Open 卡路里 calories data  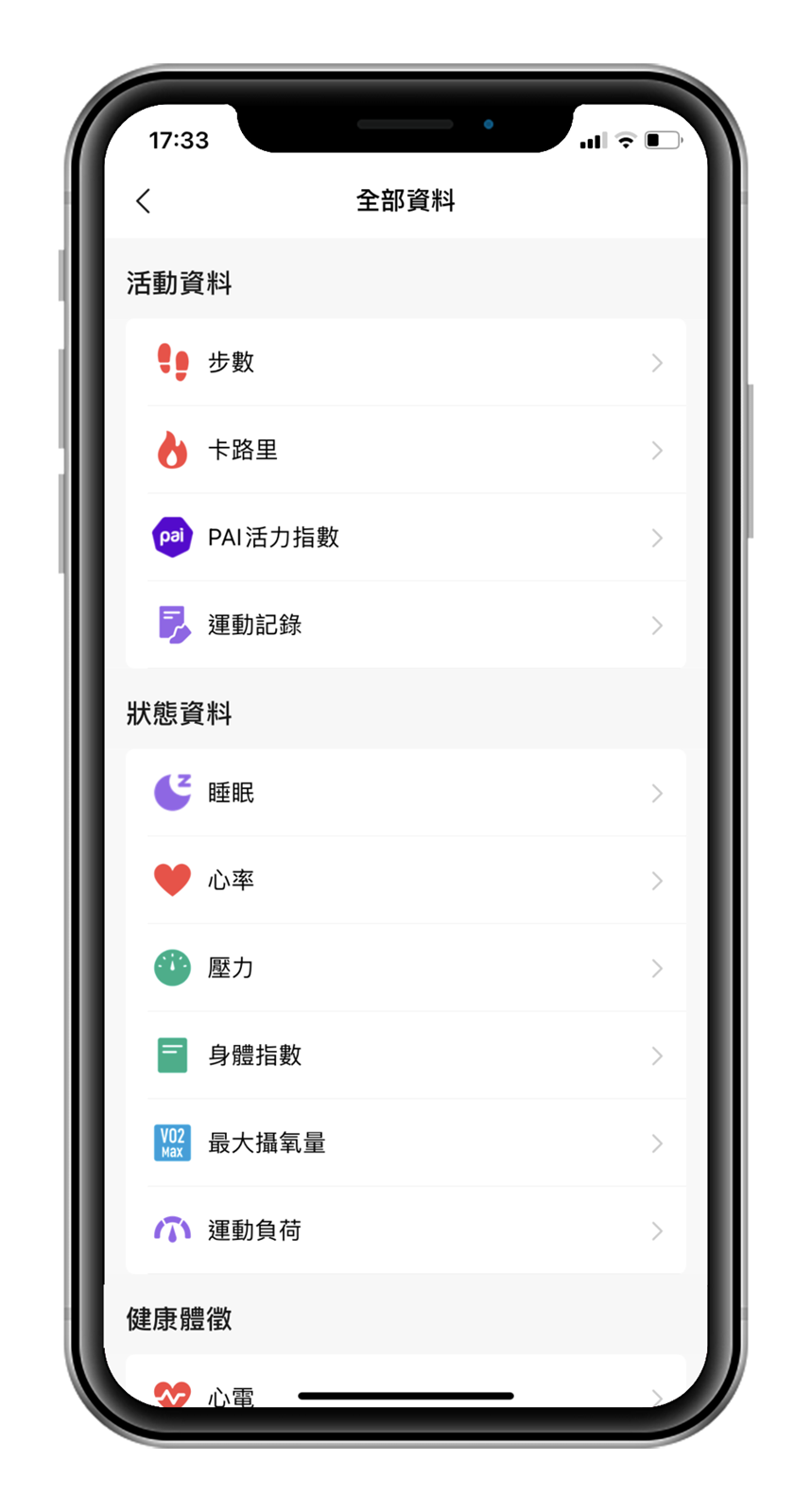[406, 450]
